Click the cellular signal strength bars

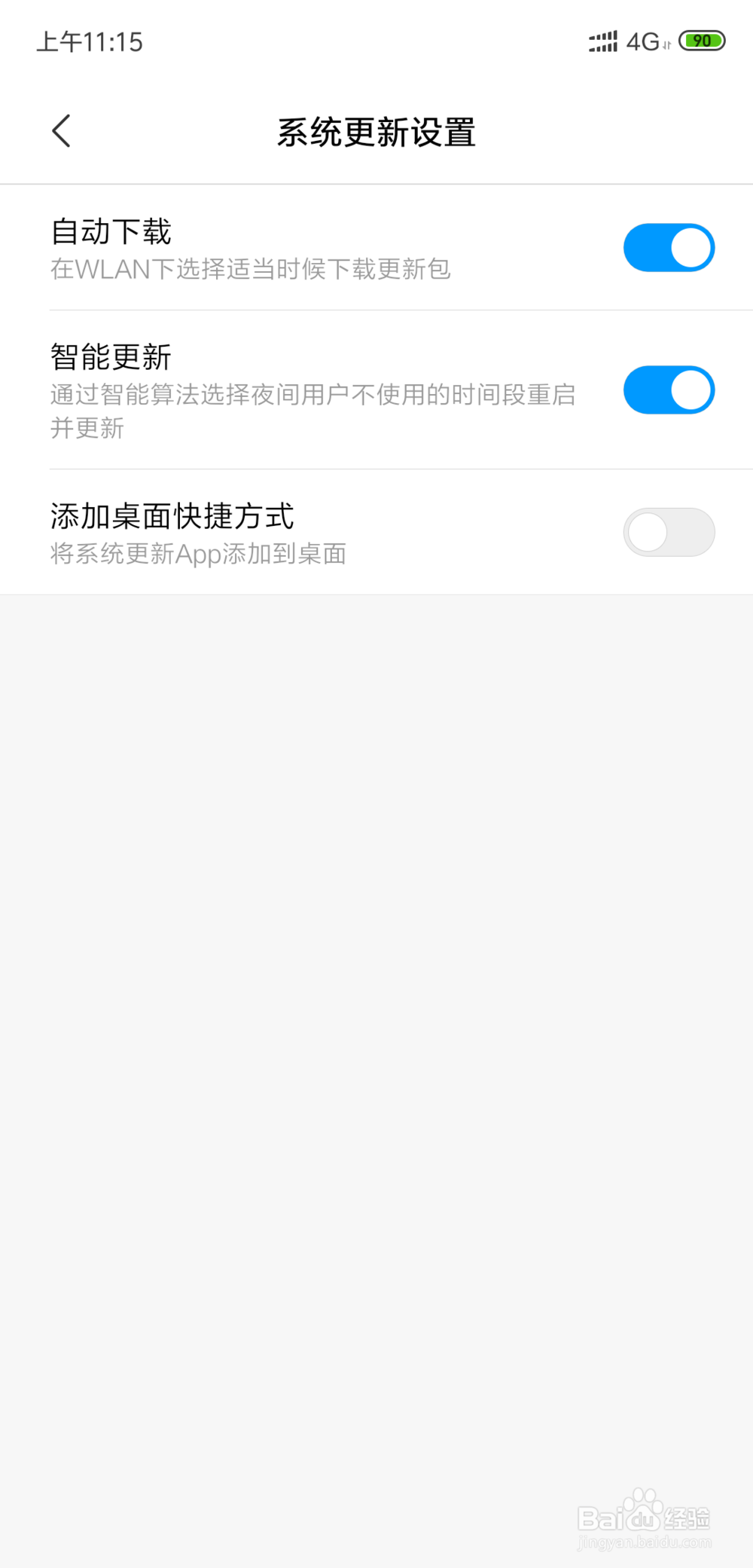[602, 43]
